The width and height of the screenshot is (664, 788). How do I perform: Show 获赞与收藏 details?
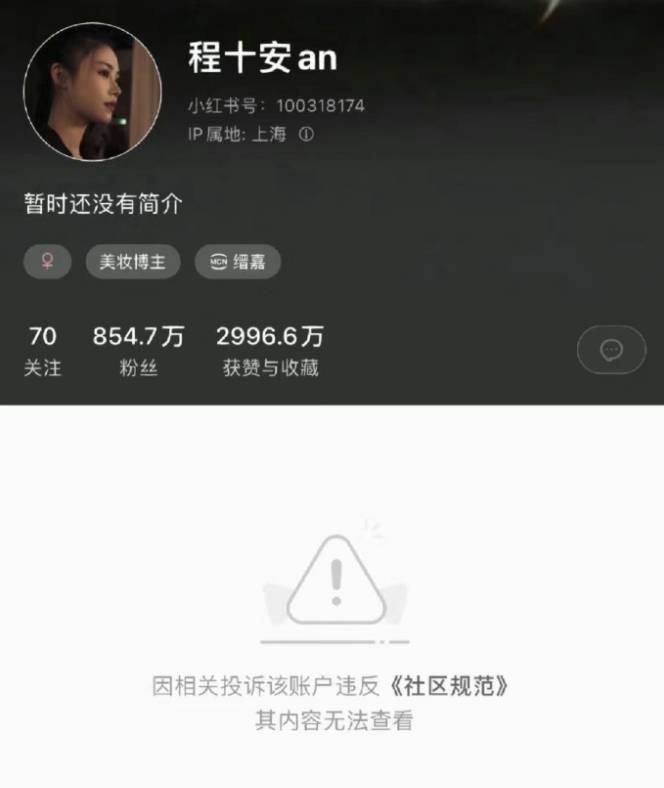tap(270, 351)
